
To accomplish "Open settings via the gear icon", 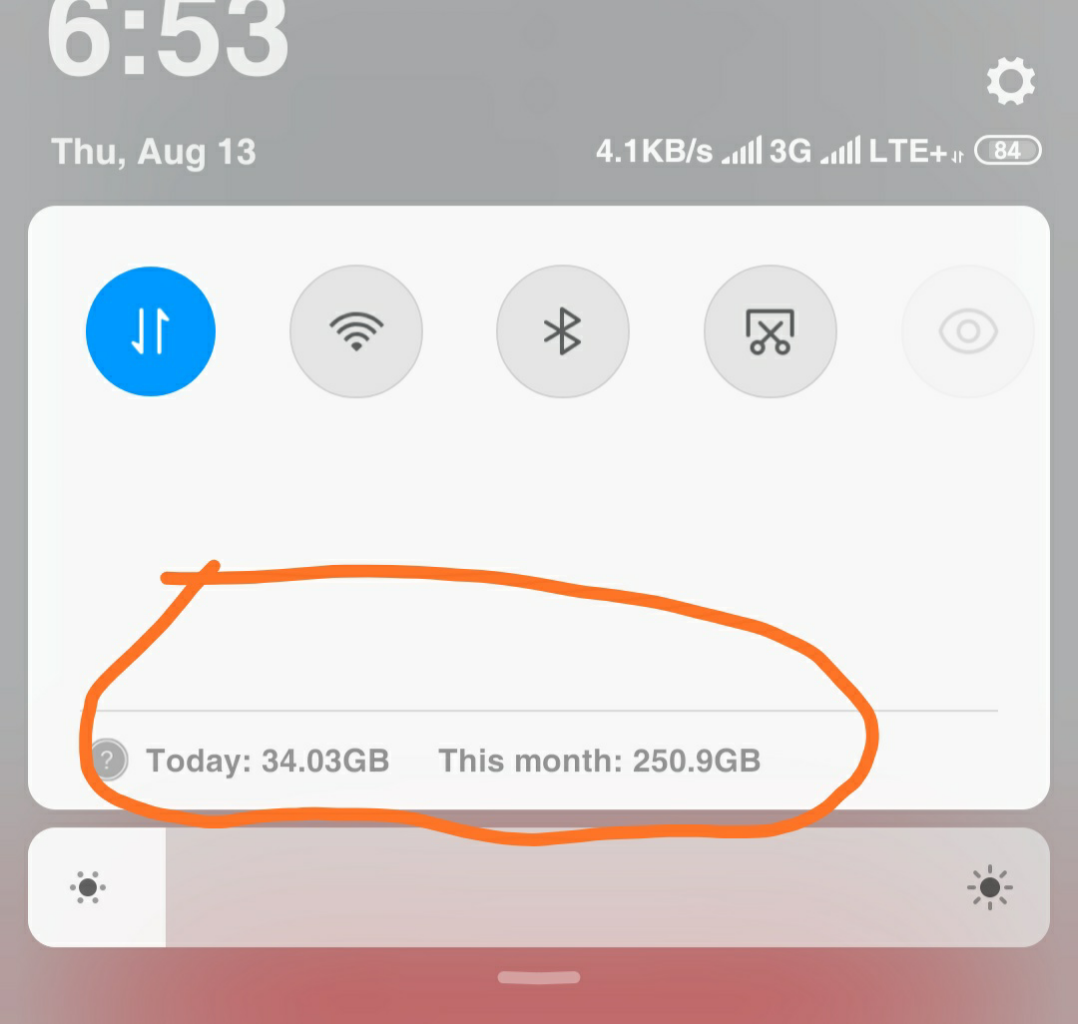I will pos(1010,81).
